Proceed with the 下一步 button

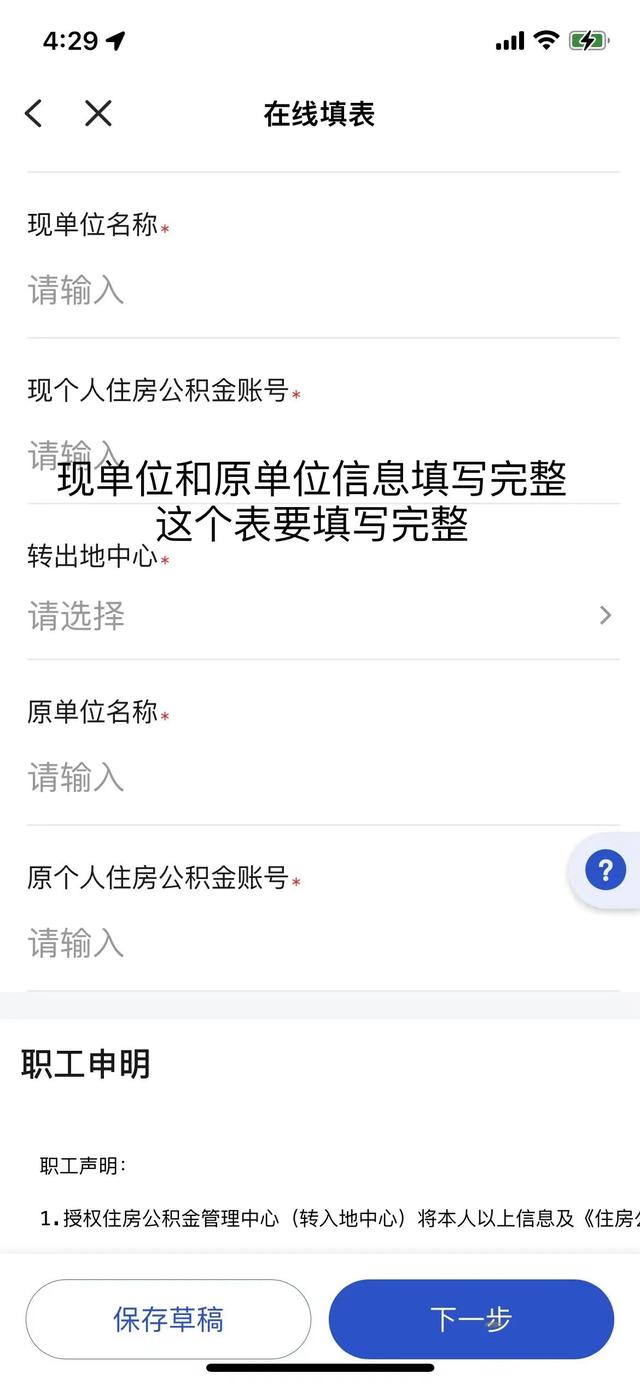click(471, 1319)
